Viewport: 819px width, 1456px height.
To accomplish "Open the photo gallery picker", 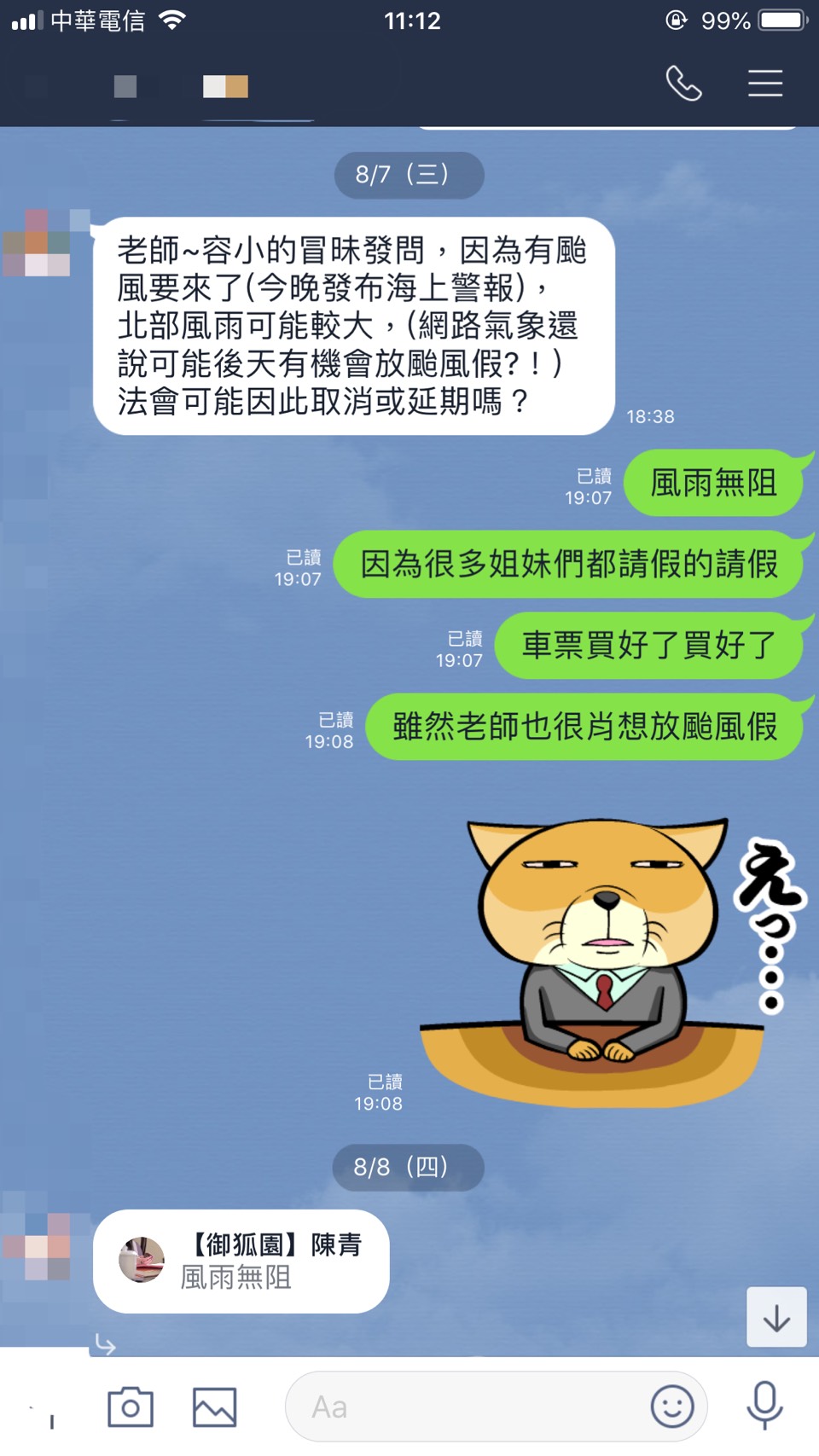I will coord(214,1407).
